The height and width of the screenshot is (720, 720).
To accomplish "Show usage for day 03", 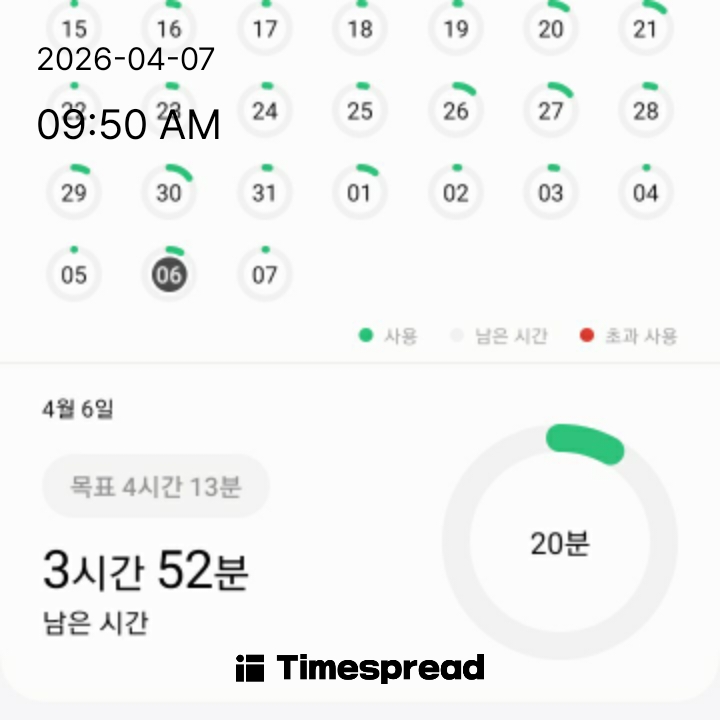I will point(551,192).
